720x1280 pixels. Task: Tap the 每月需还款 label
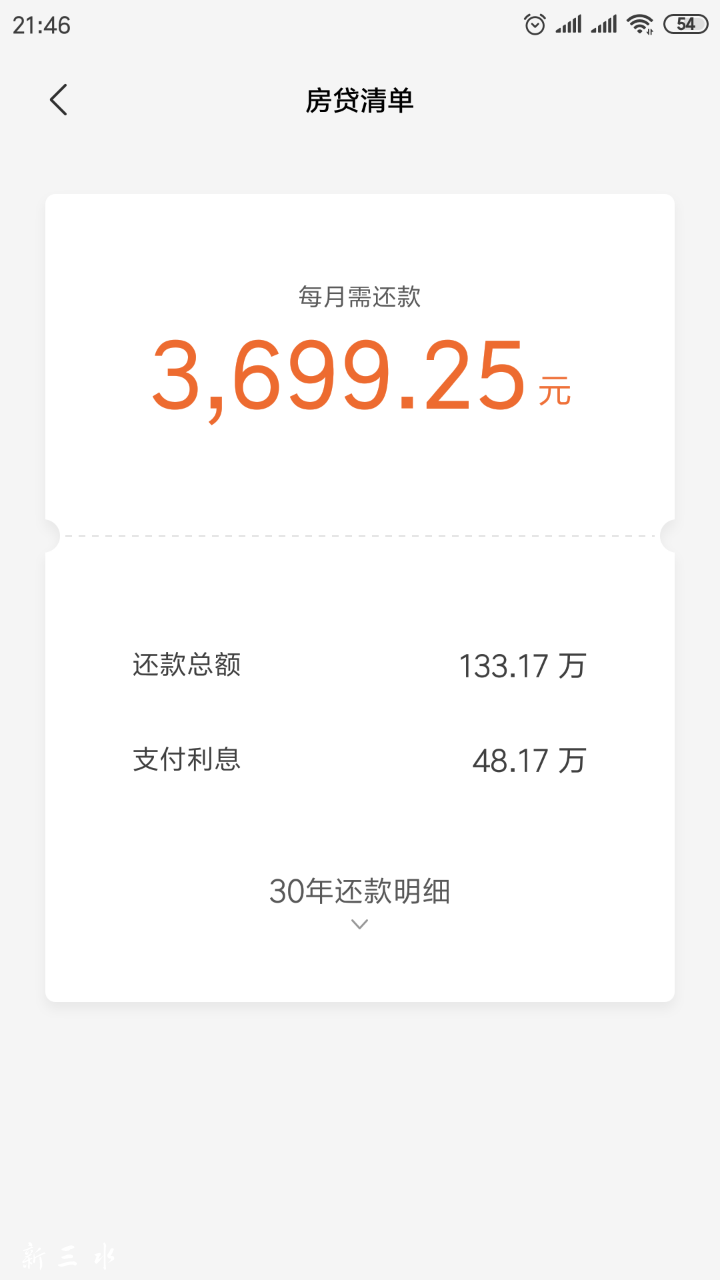point(359,296)
